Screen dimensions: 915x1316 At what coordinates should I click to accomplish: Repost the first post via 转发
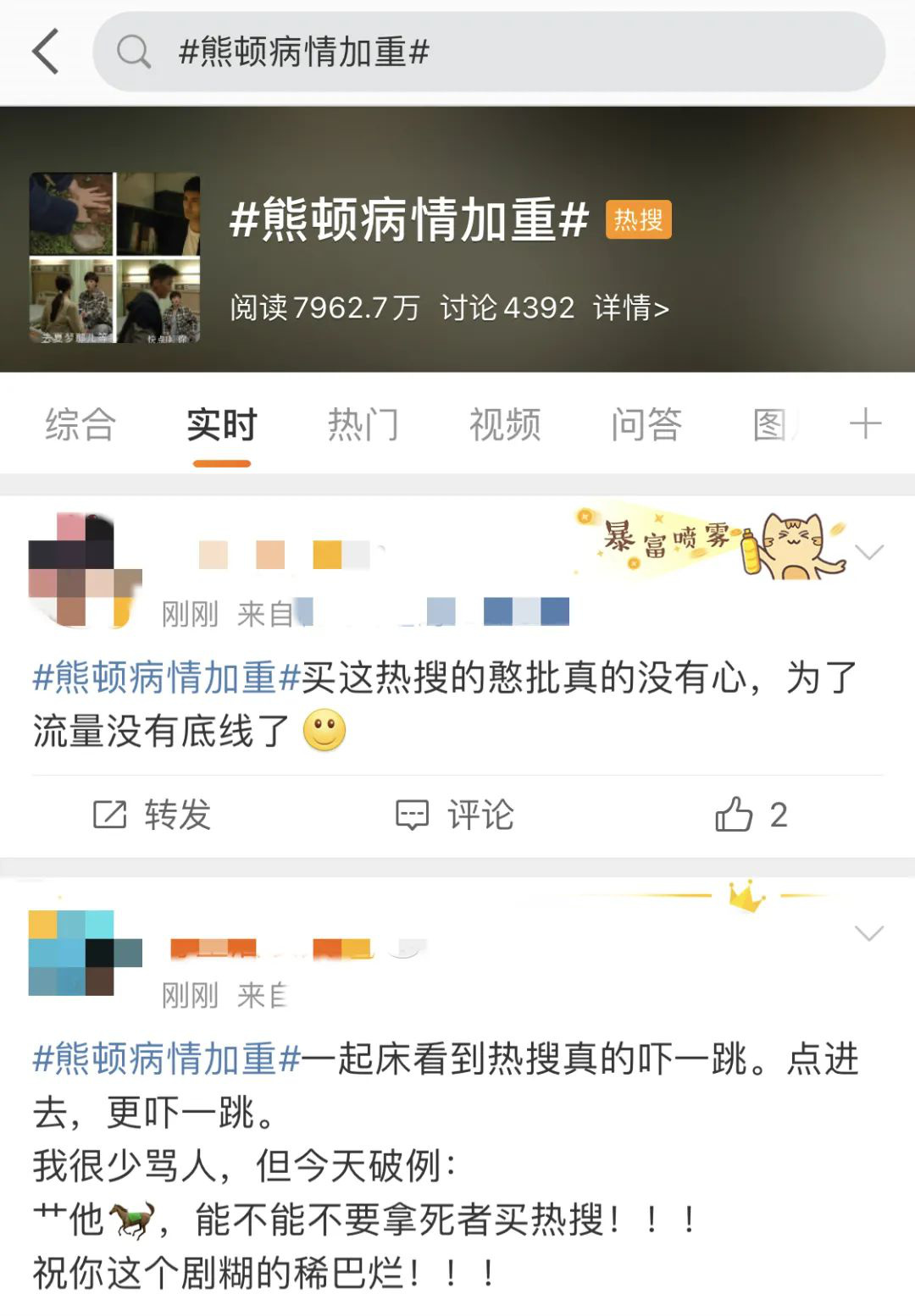click(x=152, y=815)
